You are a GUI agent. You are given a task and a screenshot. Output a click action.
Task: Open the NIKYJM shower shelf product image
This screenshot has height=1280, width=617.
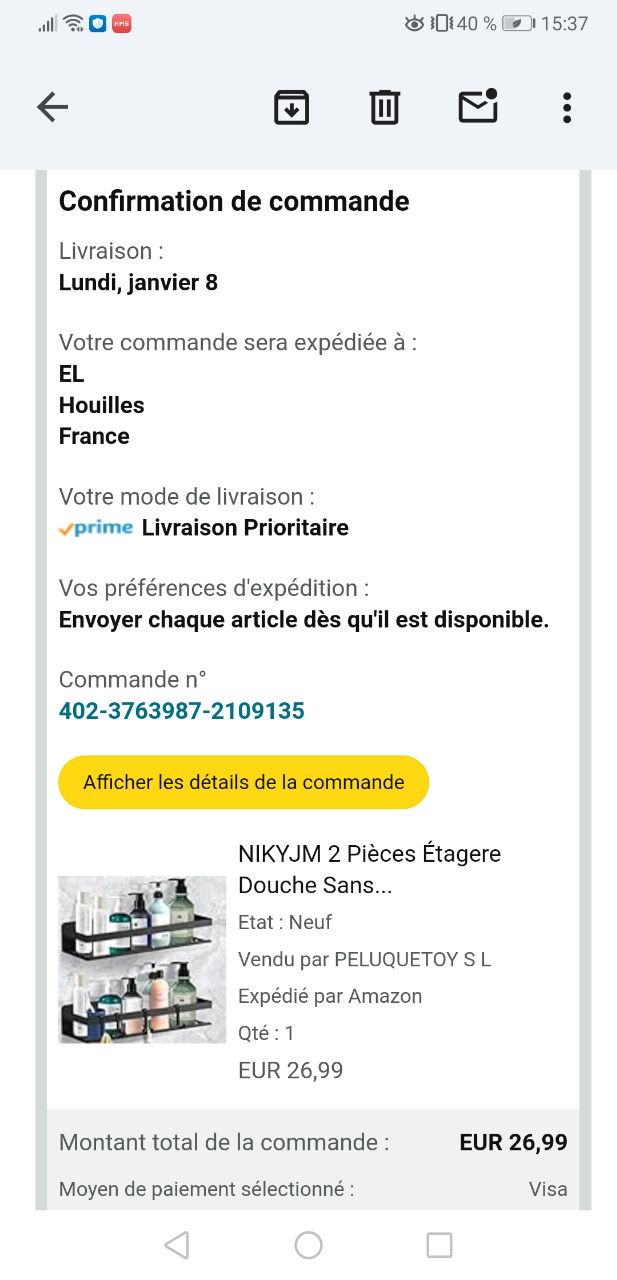click(x=142, y=959)
